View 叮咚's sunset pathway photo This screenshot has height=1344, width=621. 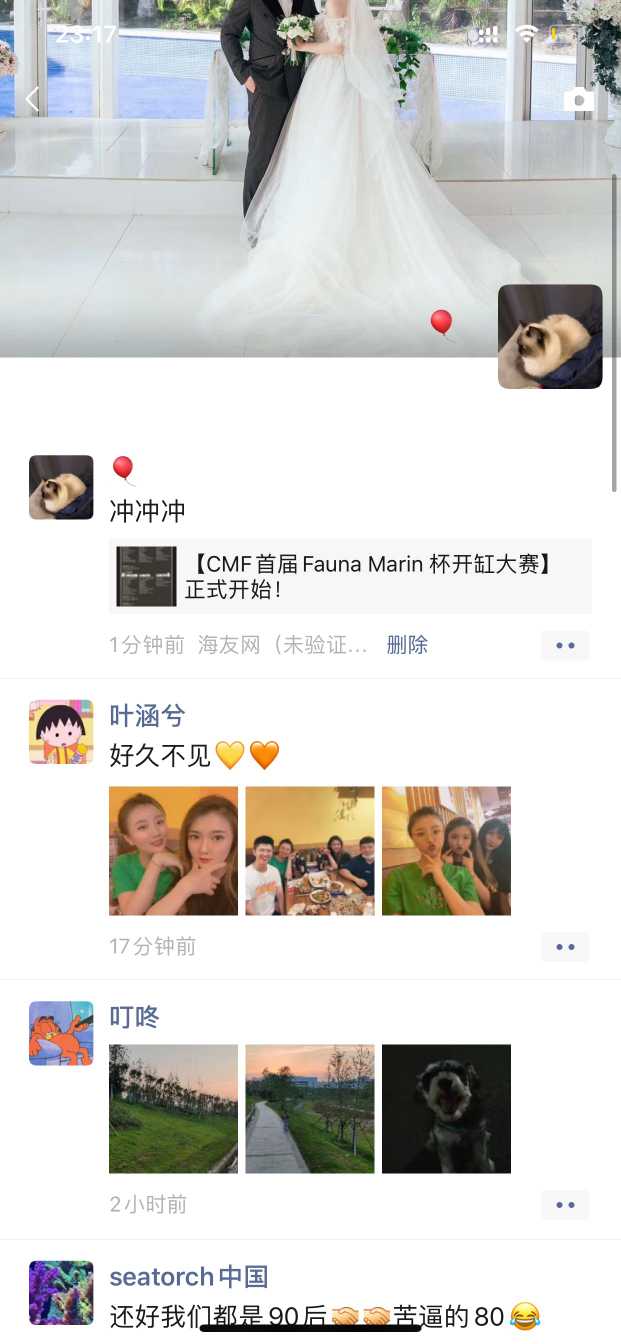pos(310,1109)
